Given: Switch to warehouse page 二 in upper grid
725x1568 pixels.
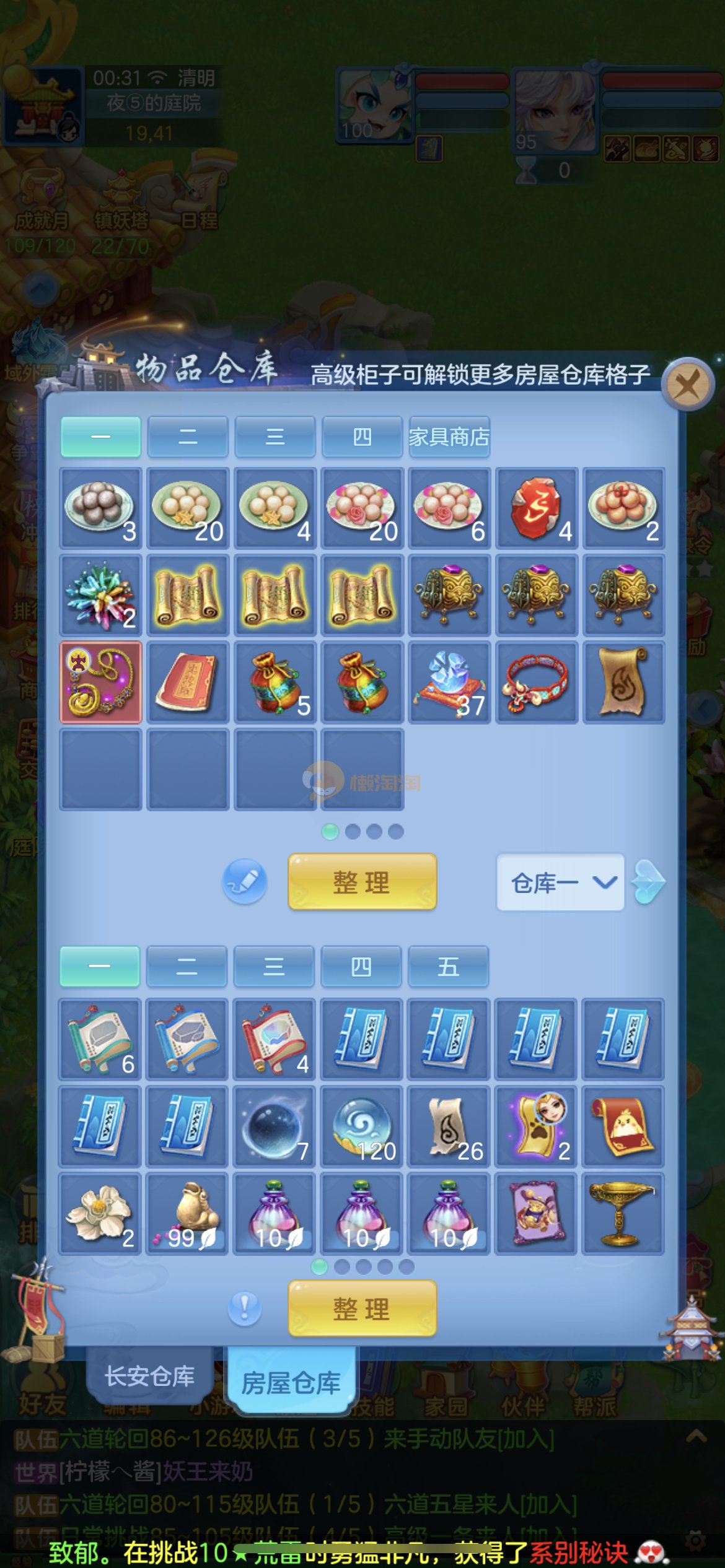Looking at the screenshot, I should click(x=188, y=437).
